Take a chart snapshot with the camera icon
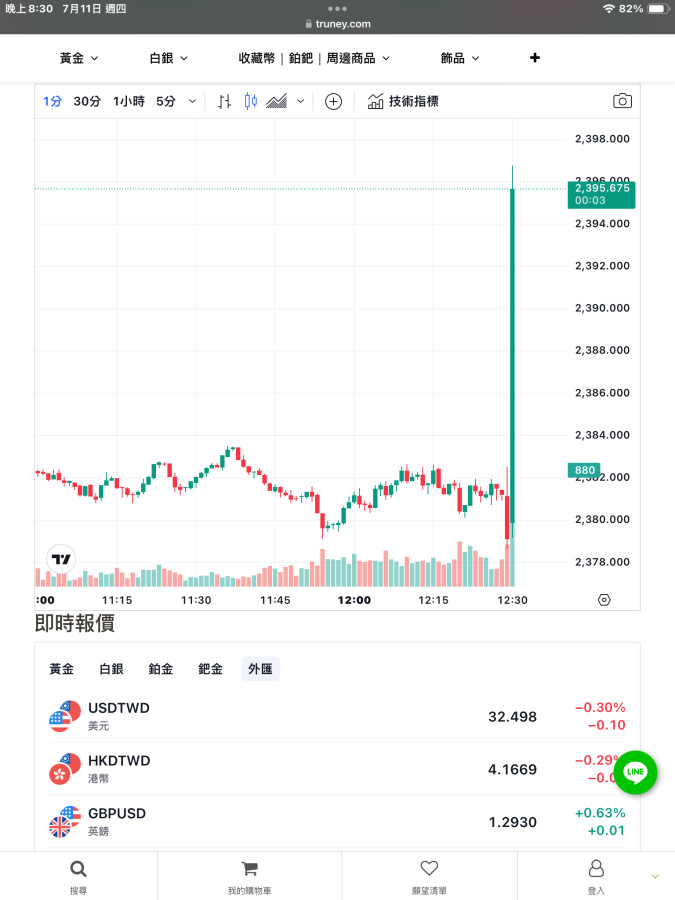The width and height of the screenshot is (675, 900). (622, 101)
